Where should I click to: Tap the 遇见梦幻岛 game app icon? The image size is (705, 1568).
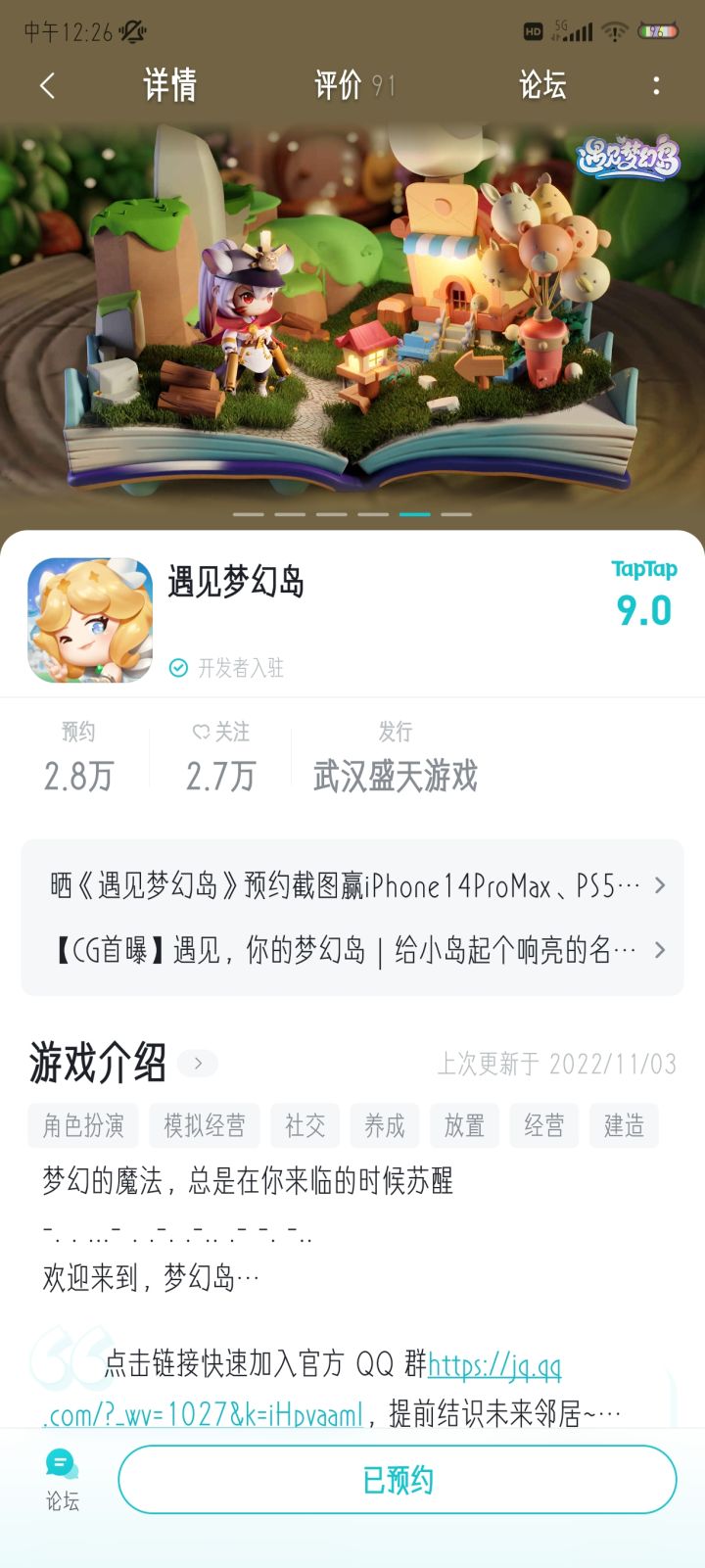pos(88,619)
